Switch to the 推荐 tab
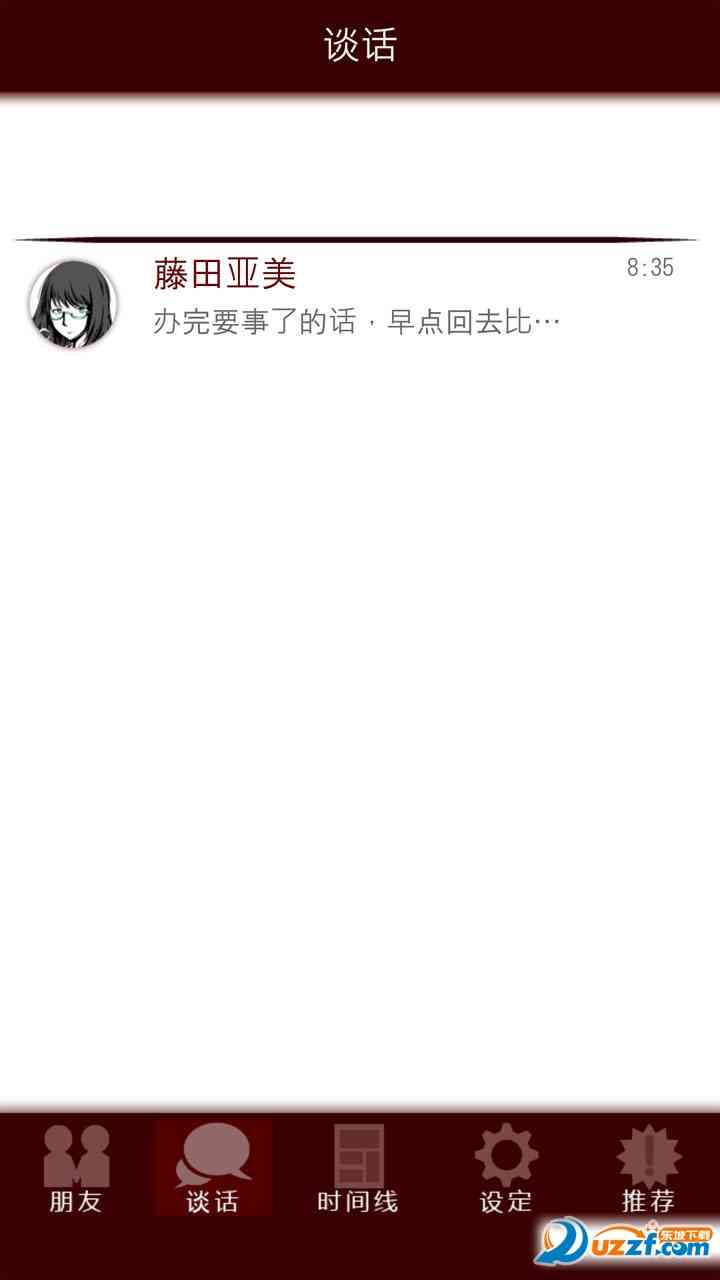 coord(648,1168)
